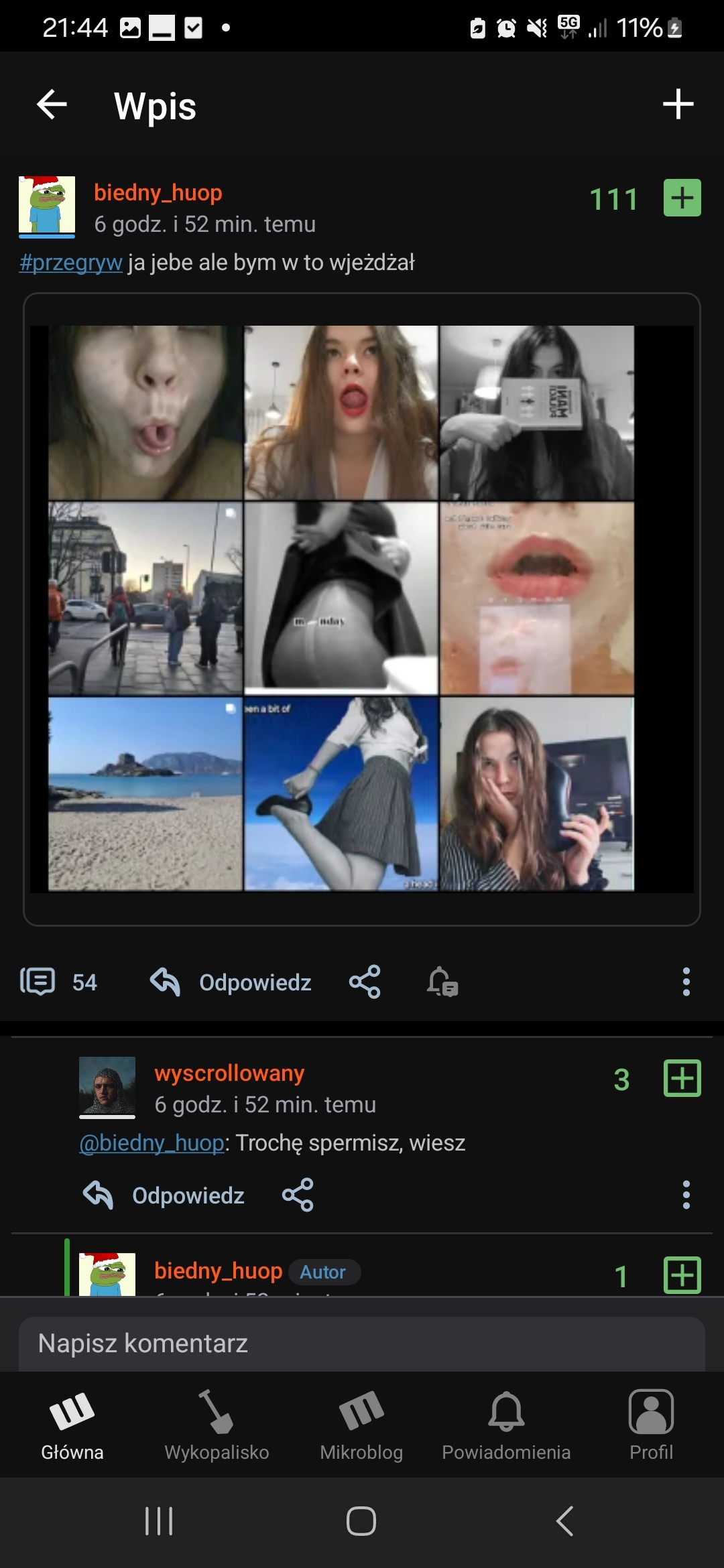Screen dimensions: 724x1568
Task: Open options menu for wyscrollowany's comment
Action: point(686,1195)
